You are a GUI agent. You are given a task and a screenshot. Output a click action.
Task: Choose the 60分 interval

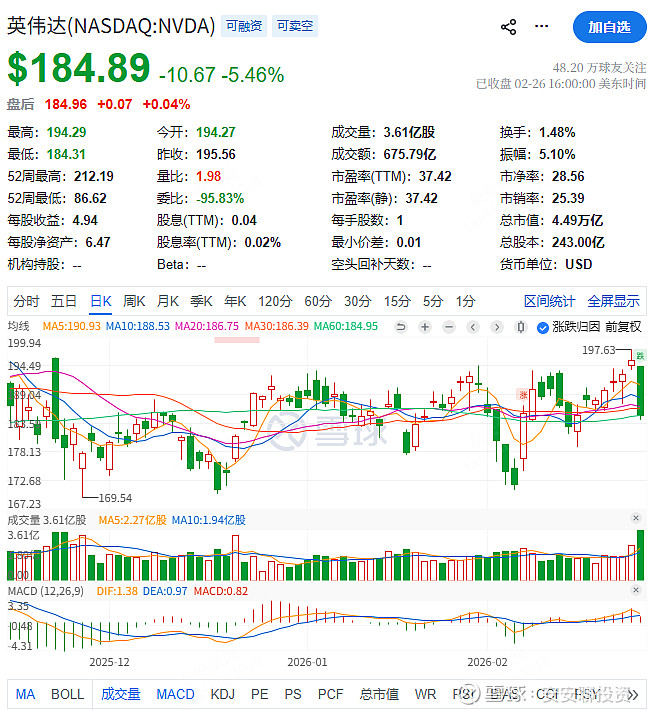pyautogui.click(x=318, y=301)
